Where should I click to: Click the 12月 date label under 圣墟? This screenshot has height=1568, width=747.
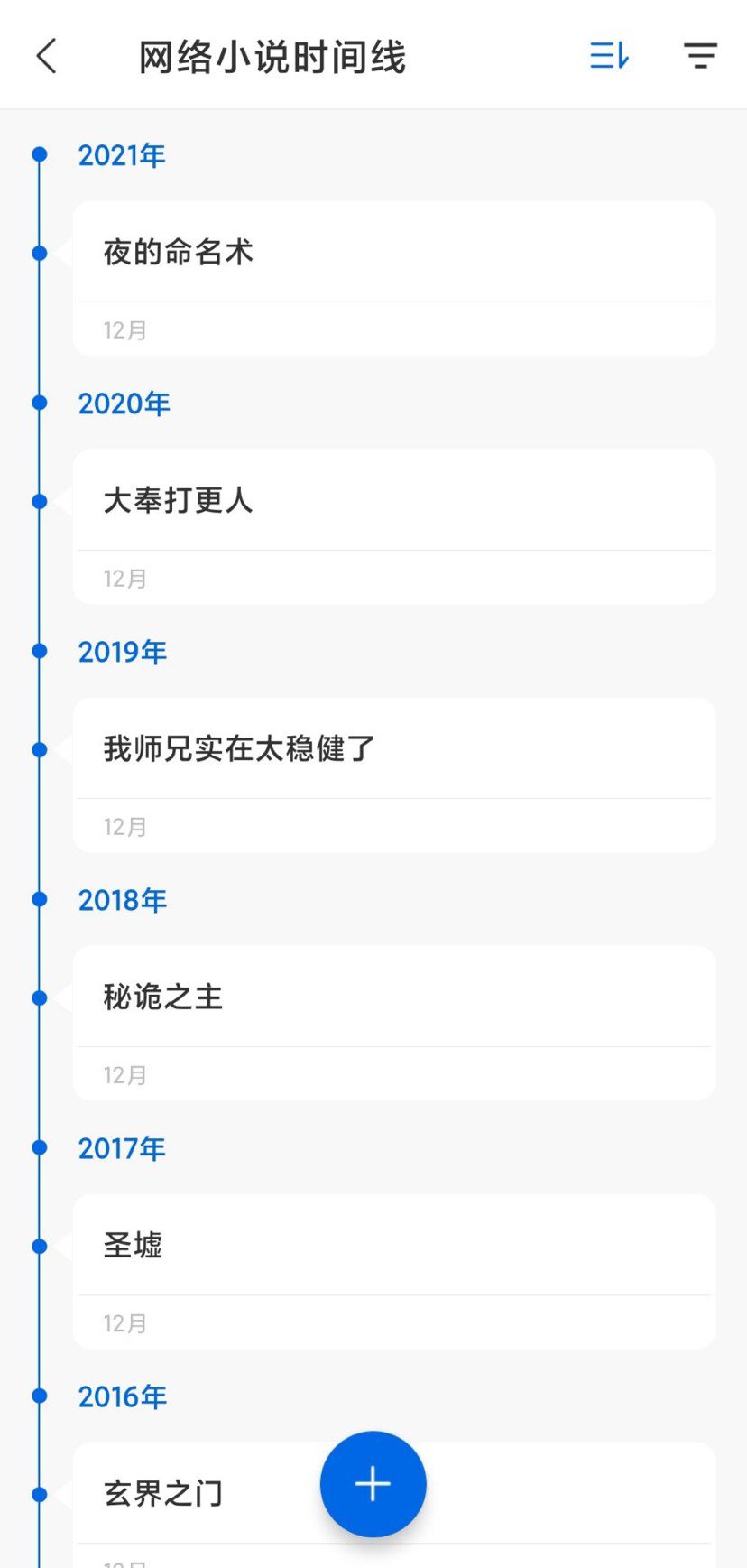pos(124,1322)
